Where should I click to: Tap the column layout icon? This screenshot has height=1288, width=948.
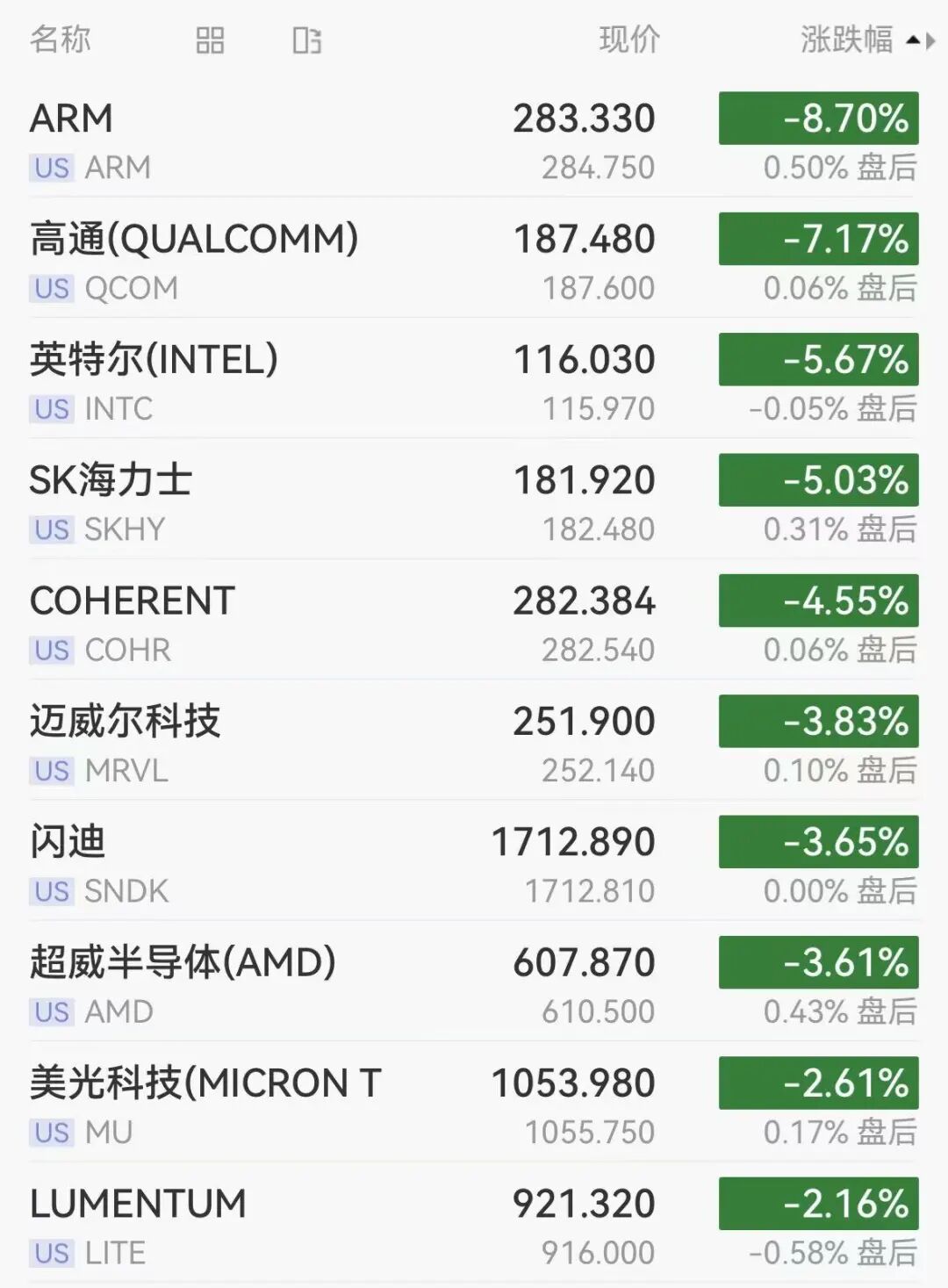[x=307, y=40]
